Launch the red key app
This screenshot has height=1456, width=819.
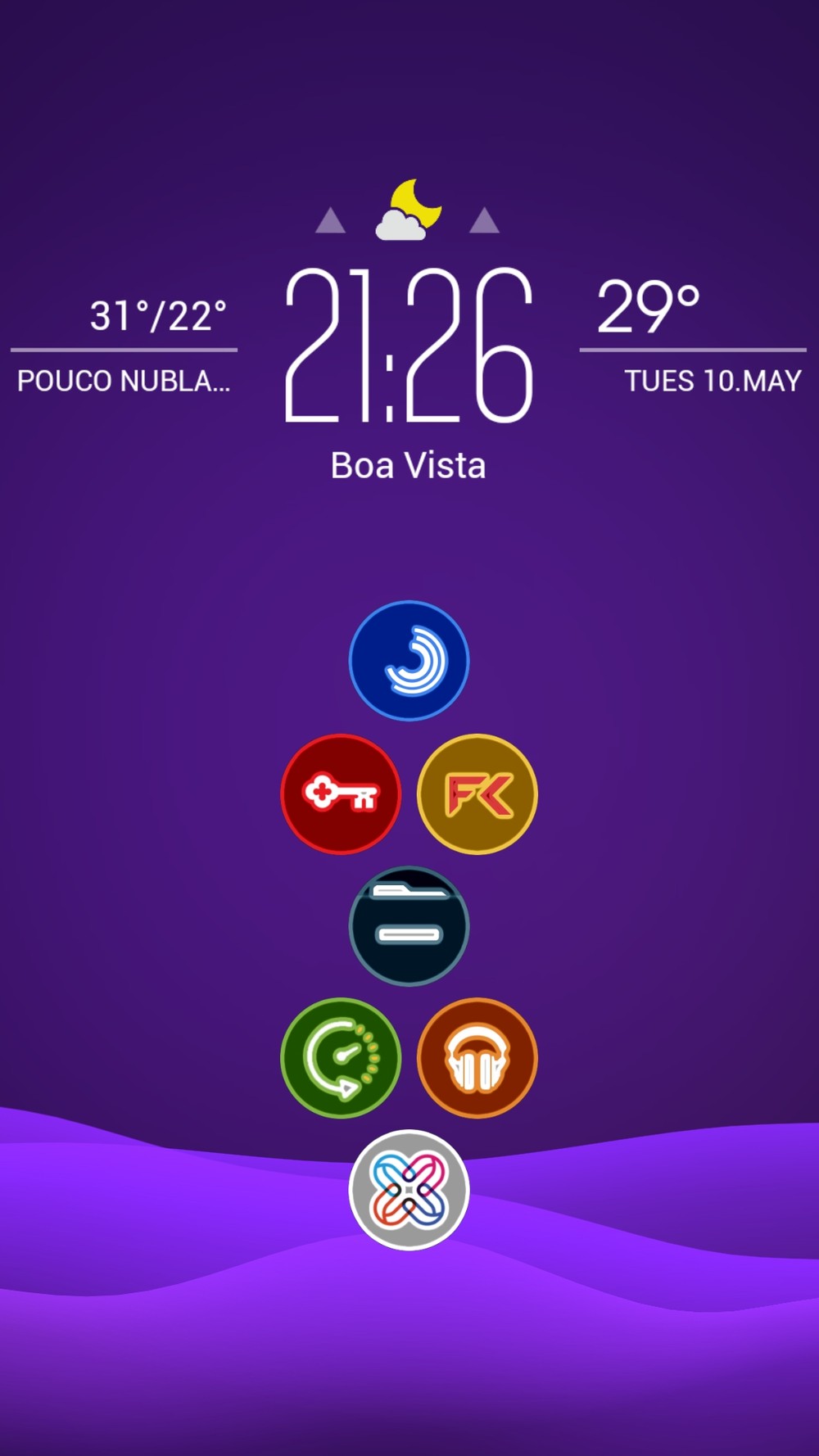[341, 794]
